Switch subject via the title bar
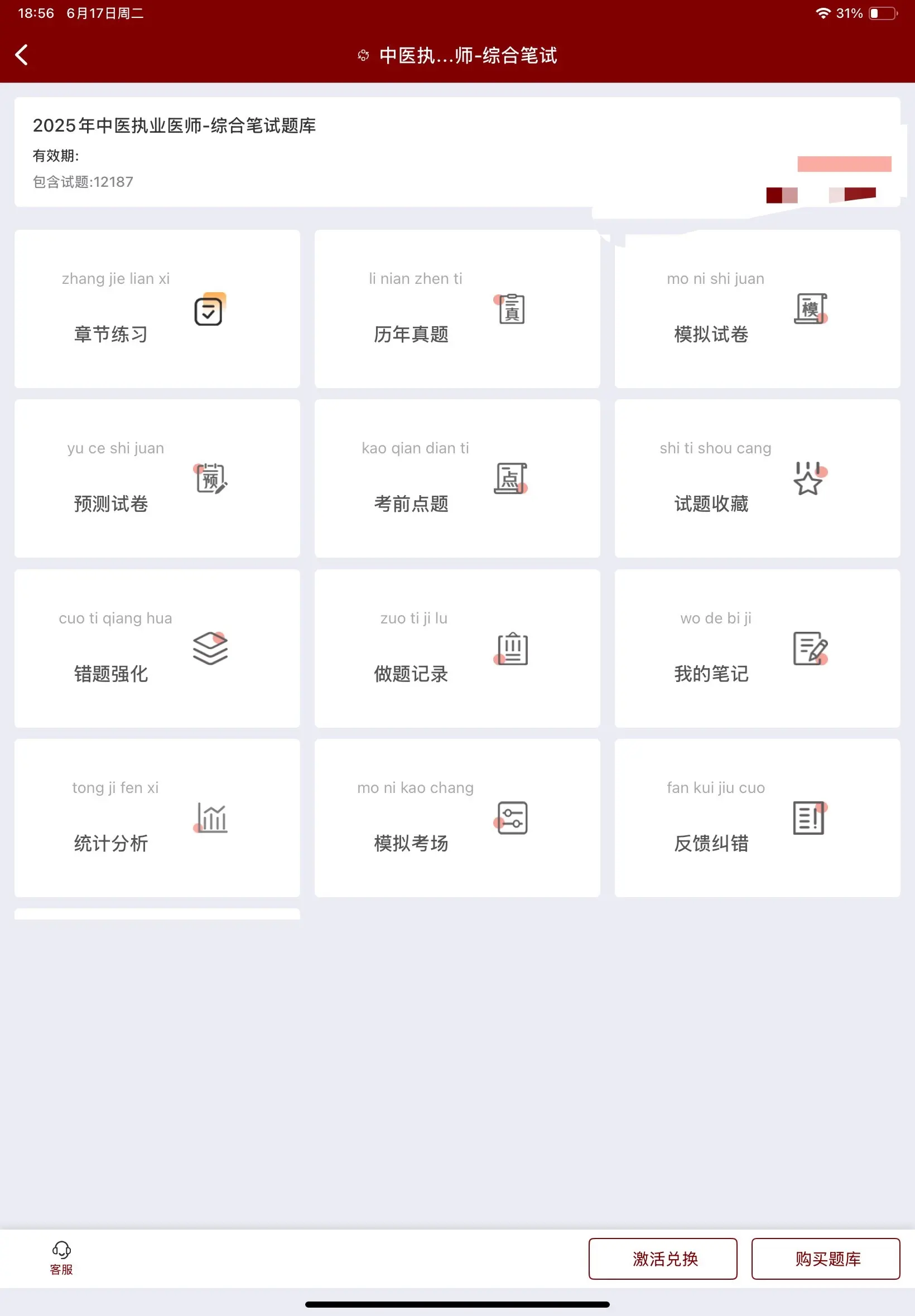This screenshot has width=915, height=1316. click(x=457, y=56)
